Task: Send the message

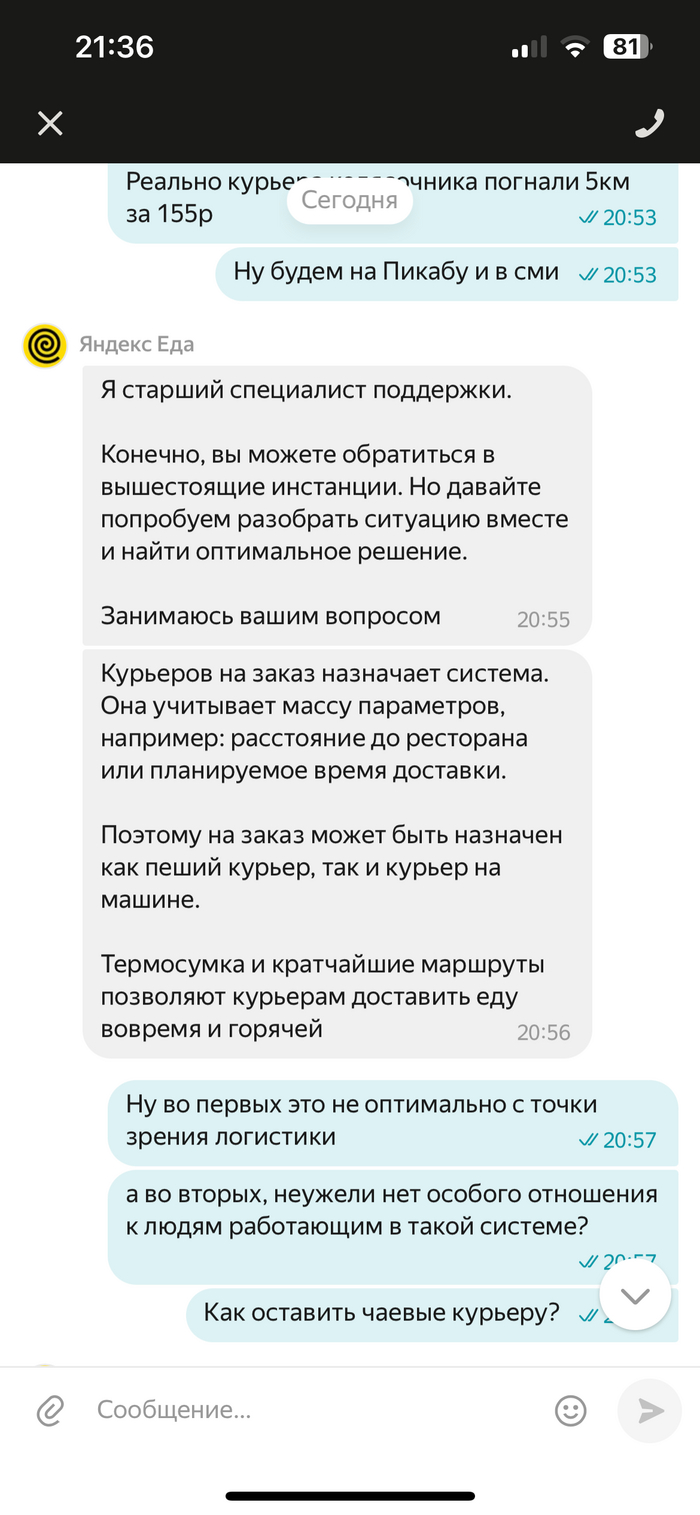Action: click(x=650, y=1411)
